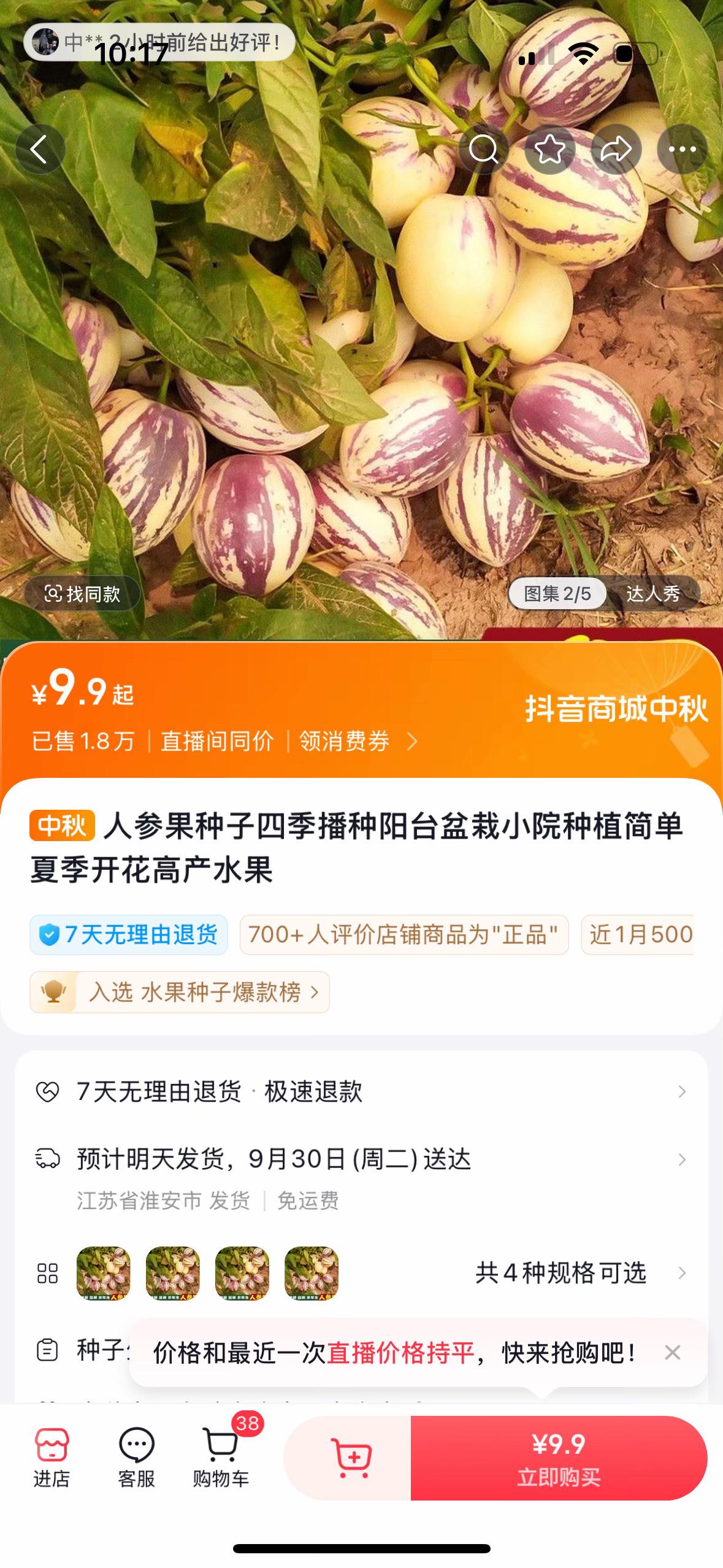Viewport: 723px width, 1568px height.
Task: Add this product to favorites
Action: [x=549, y=150]
